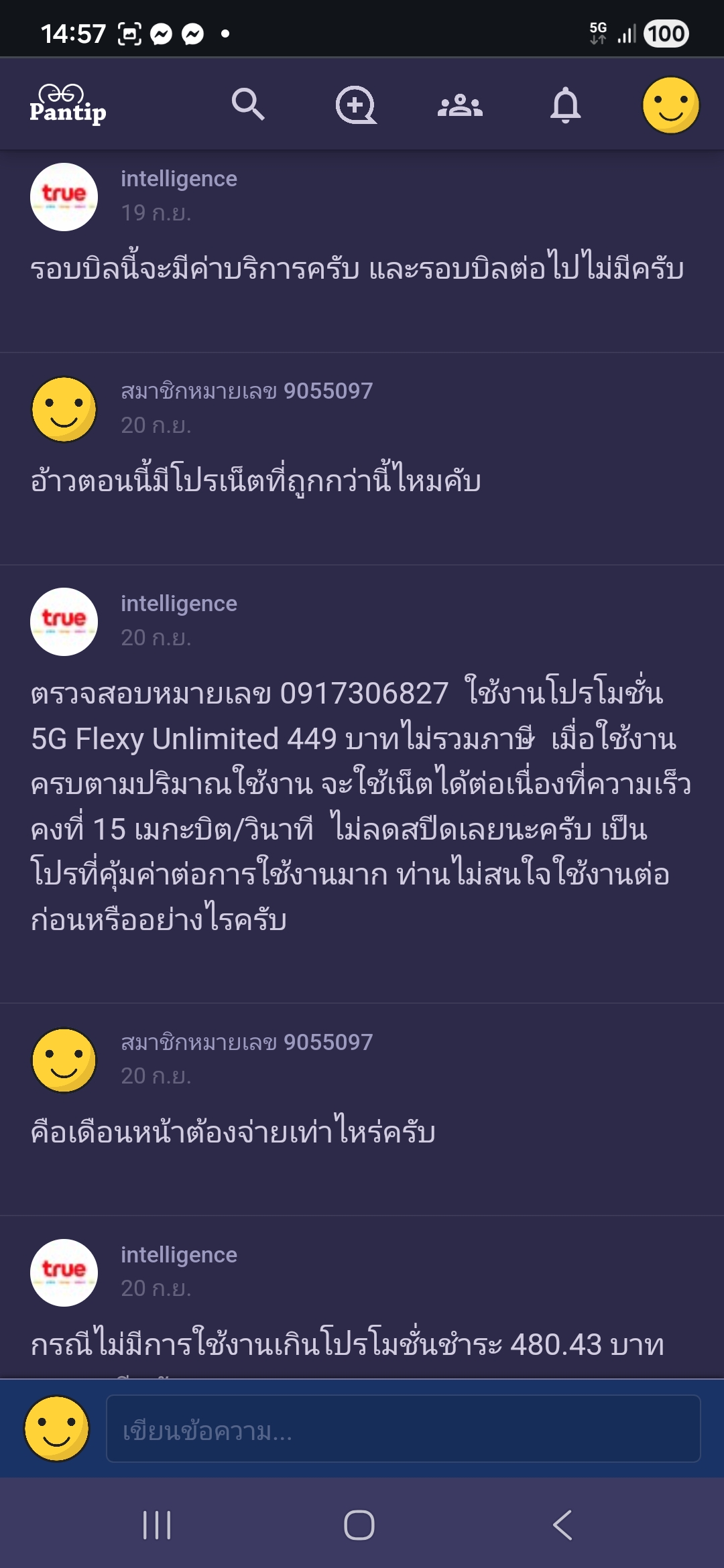This screenshot has height=1568, width=724.
Task: Open the Pantip home logo
Action: pos(68,105)
